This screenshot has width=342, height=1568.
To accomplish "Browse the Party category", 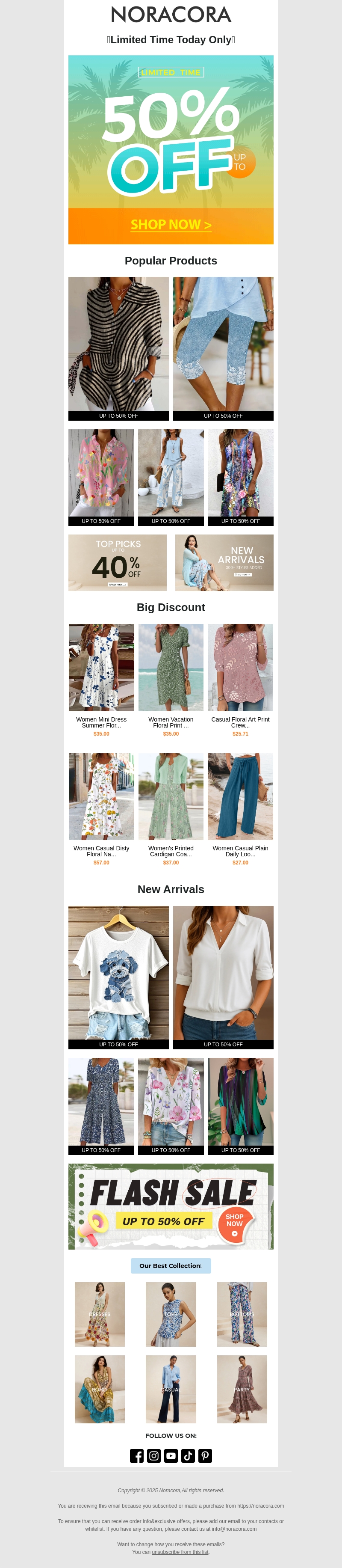I will coord(242,1389).
